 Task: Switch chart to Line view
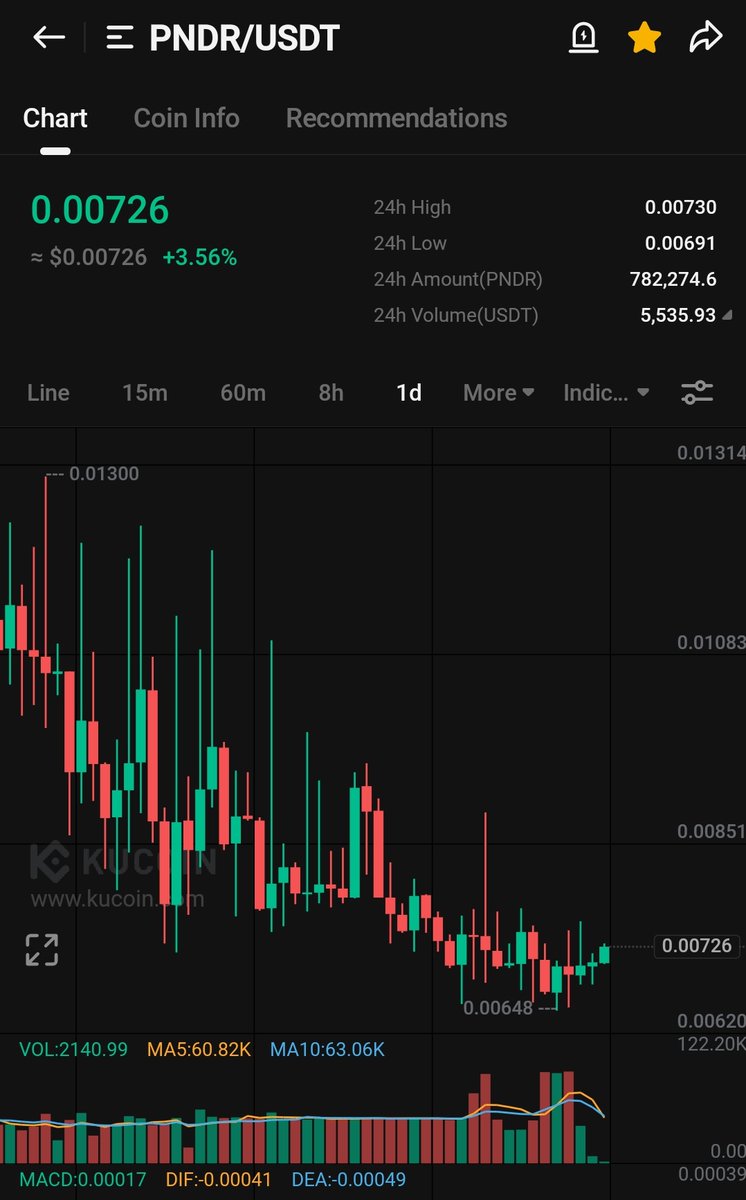[x=48, y=393]
